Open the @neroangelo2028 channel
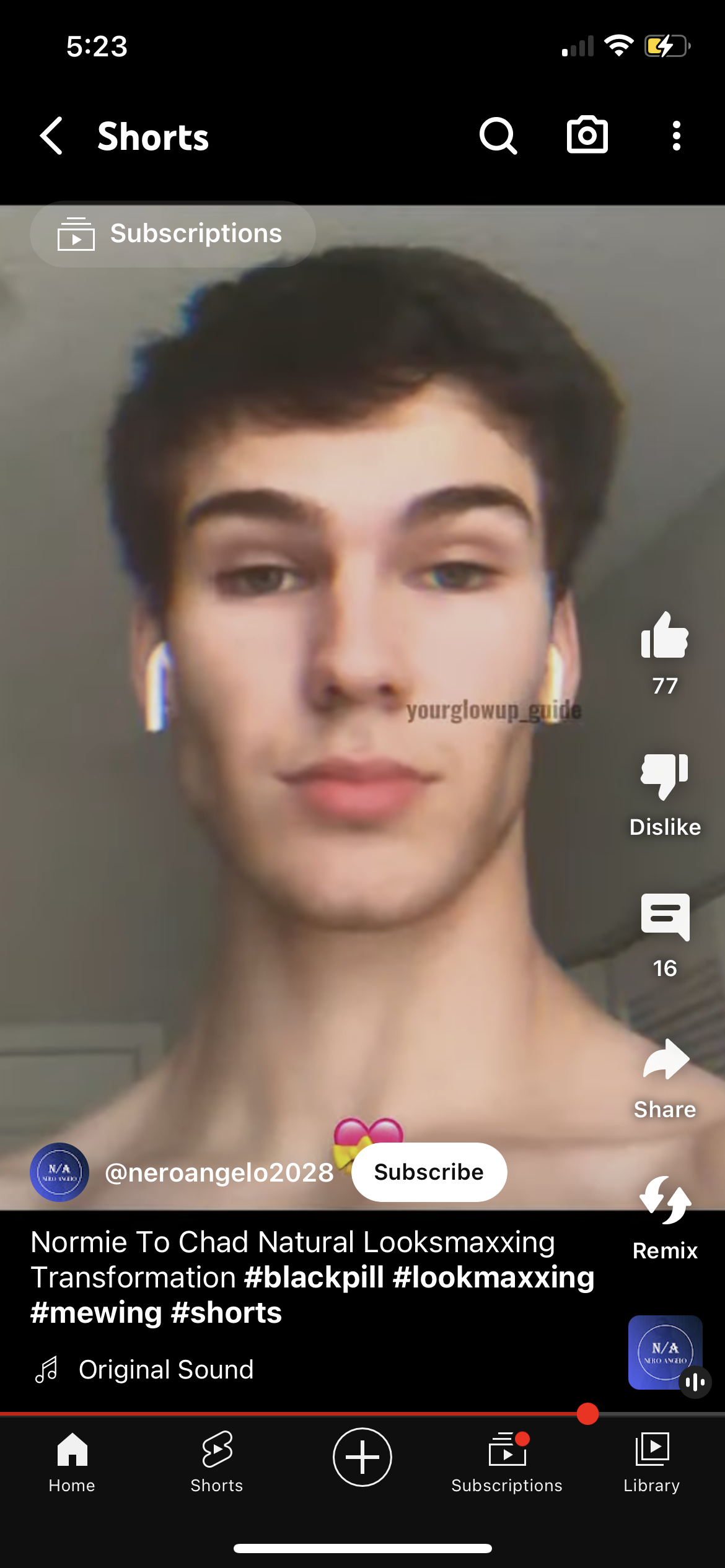Viewport: 725px width, 1568px height. click(218, 1172)
